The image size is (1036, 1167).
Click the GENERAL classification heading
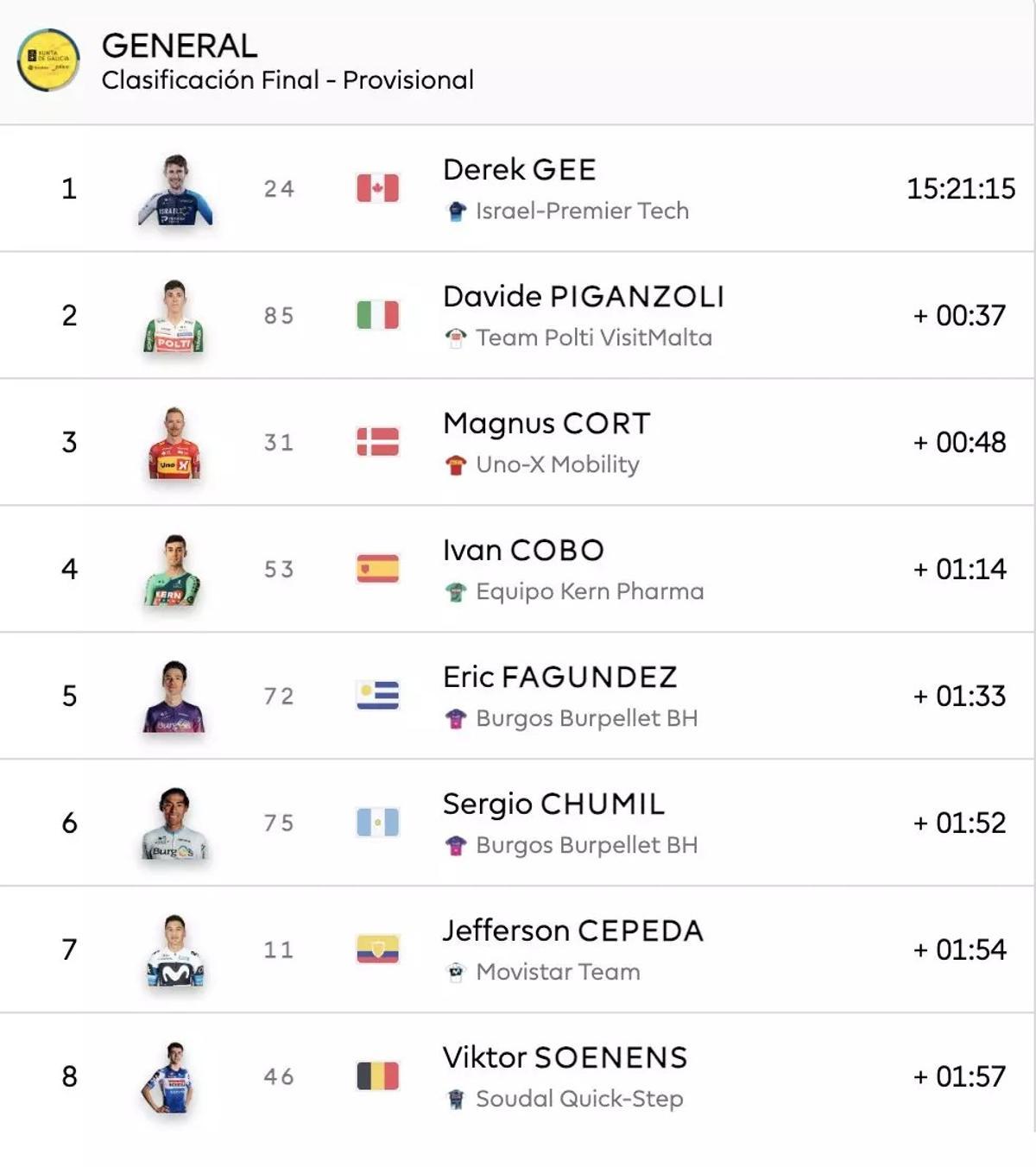pyautogui.click(x=180, y=47)
